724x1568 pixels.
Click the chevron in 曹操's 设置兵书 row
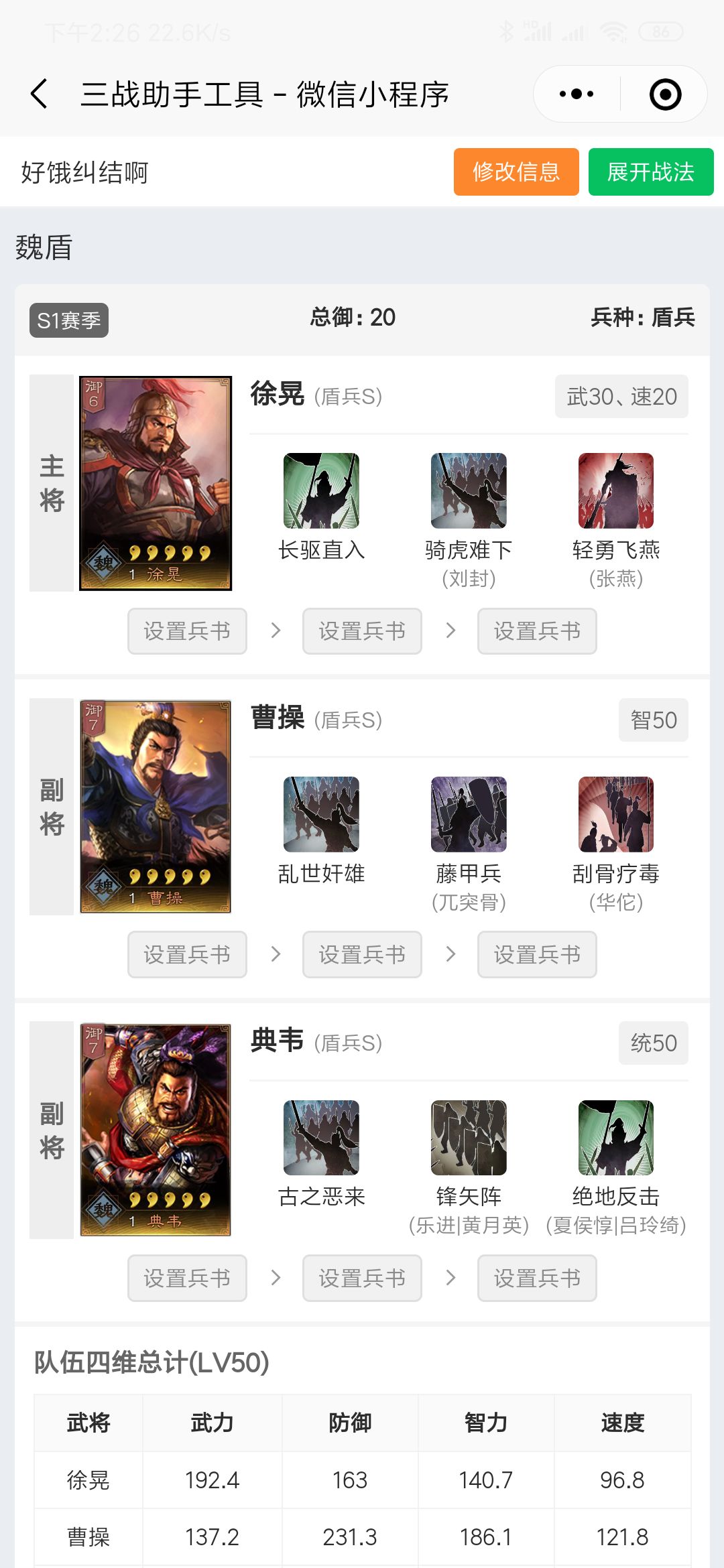pyautogui.click(x=275, y=954)
